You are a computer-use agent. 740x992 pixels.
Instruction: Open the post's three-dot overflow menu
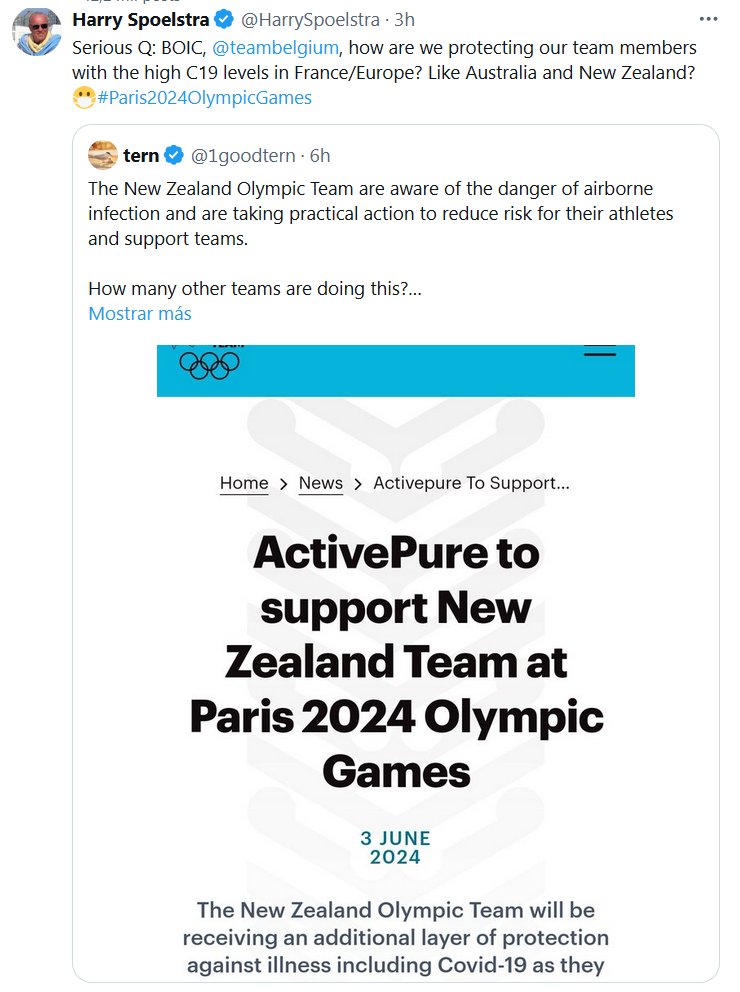click(x=708, y=19)
